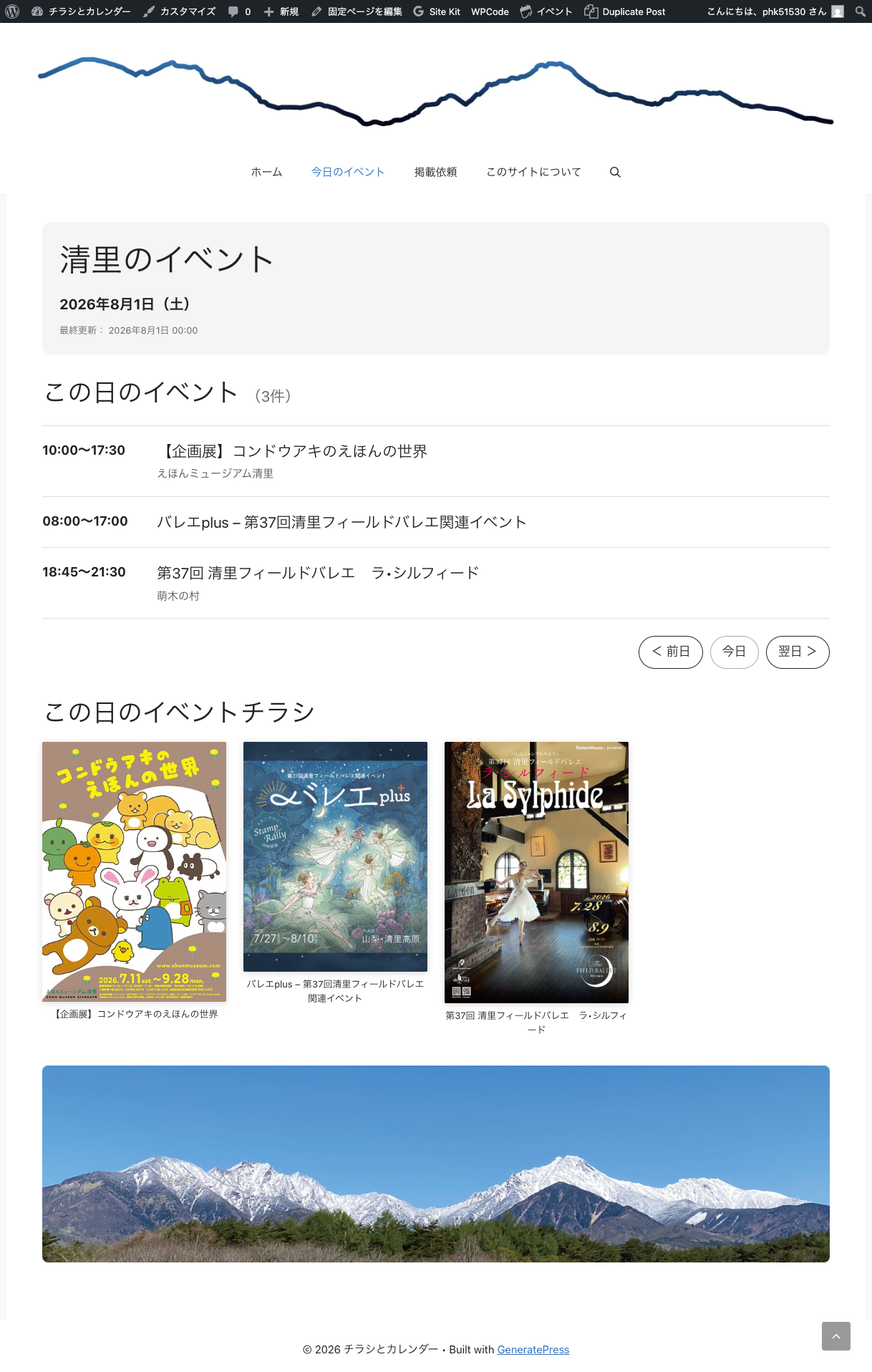This screenshot has width=872, height=1372.
Task: Open the GeneratePress footer link
Action: (533, 1349)
